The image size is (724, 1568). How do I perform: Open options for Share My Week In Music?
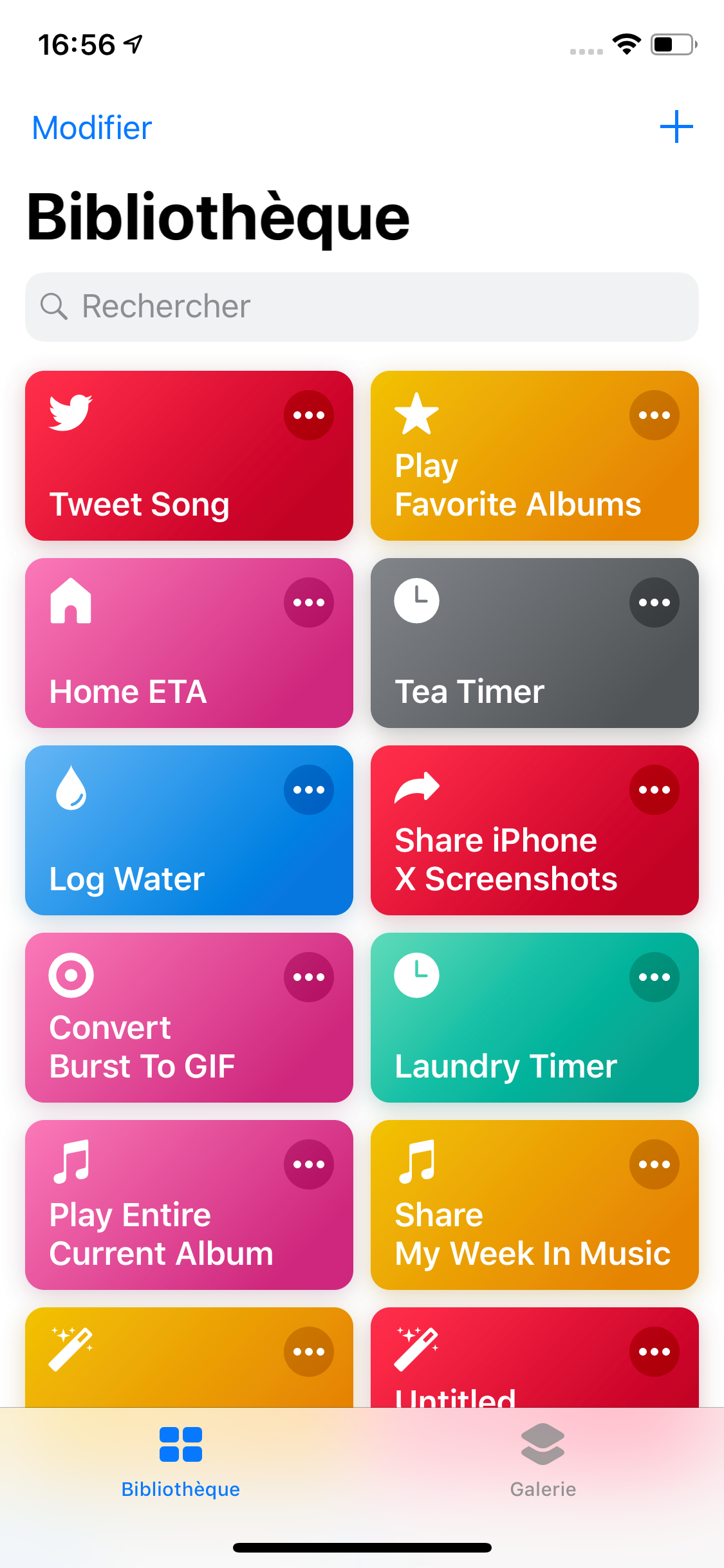(654, 1164)
